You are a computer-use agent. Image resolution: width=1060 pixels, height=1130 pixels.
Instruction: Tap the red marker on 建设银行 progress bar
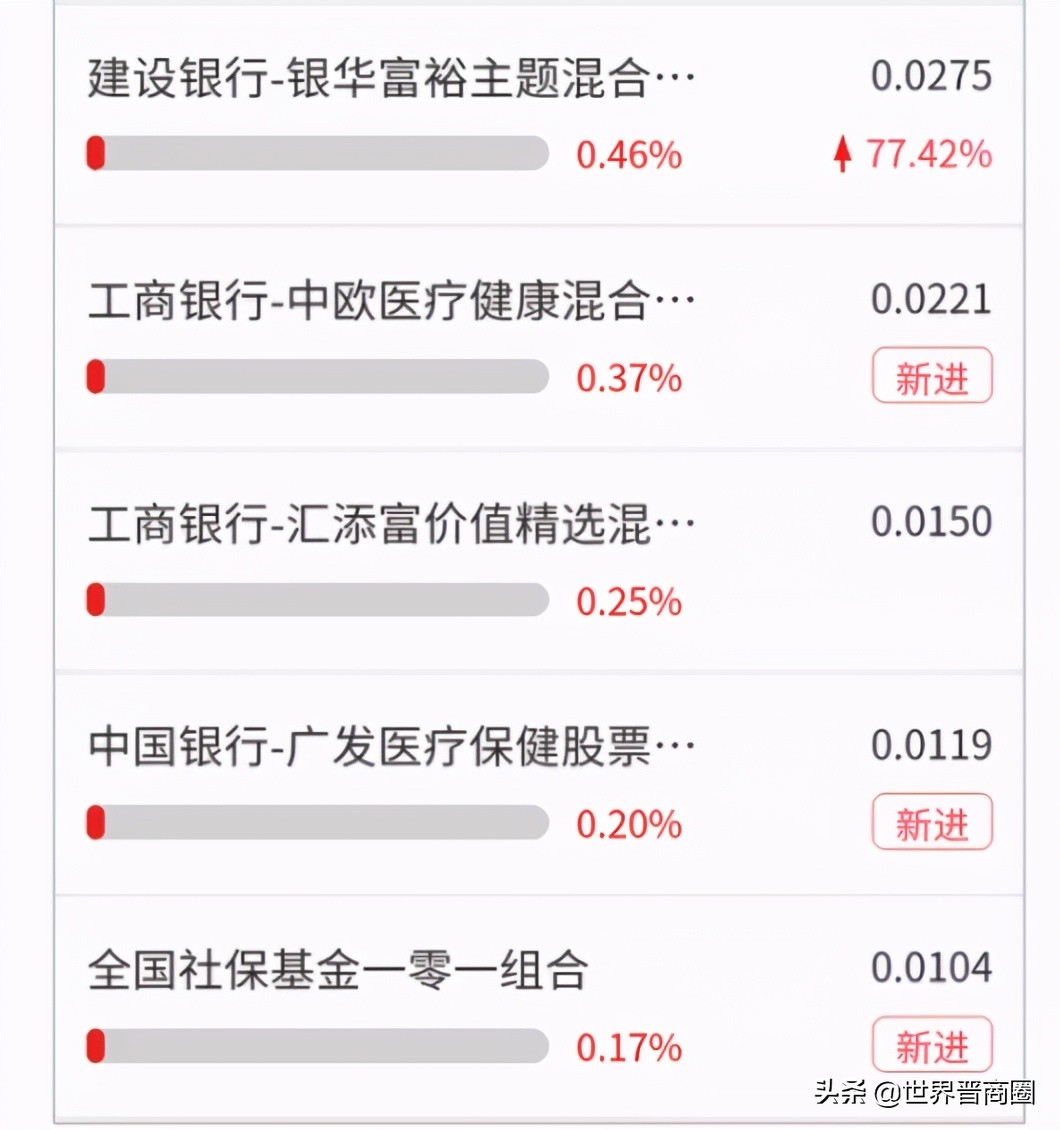coord(96,152)
